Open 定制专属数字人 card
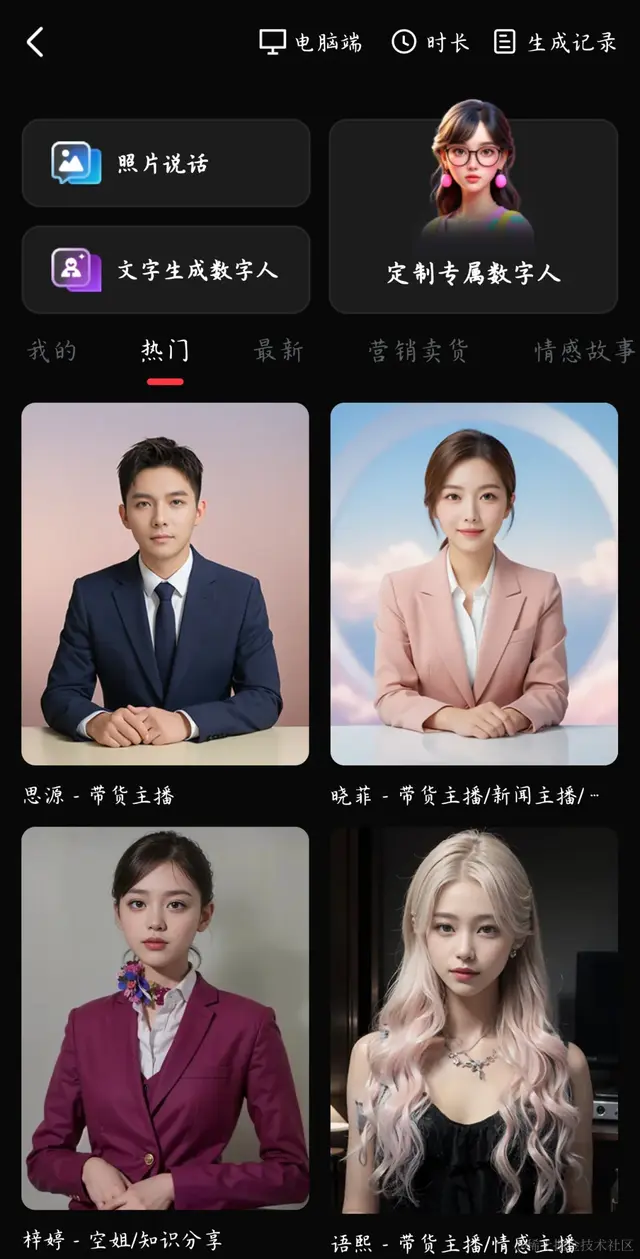 (x=473, y=217)
